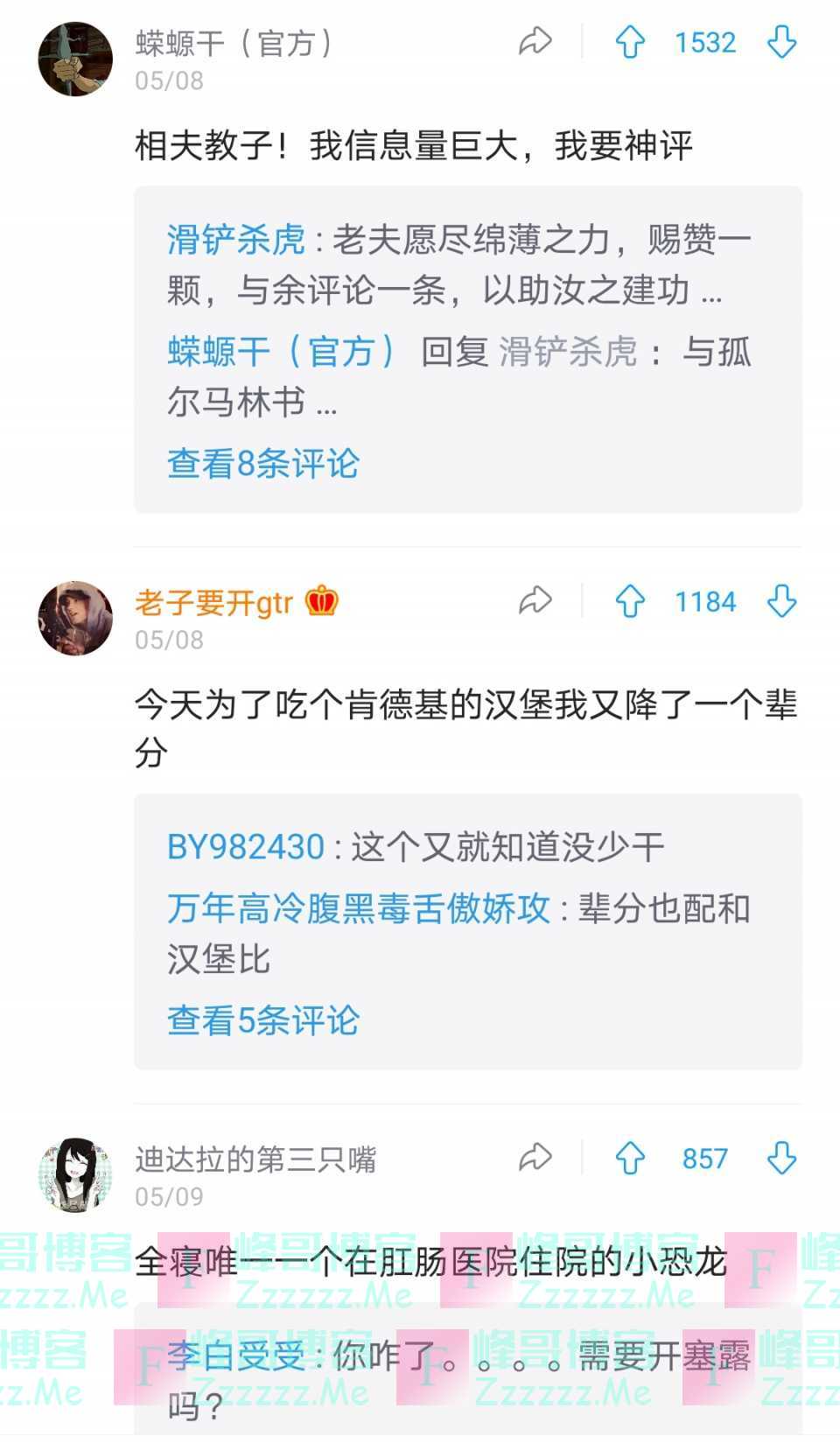Share 老子要开gtr's comment
Image resolution: width=840 pixels, height=1443 pixels.
pyautogui.click(x=535, y=601)
